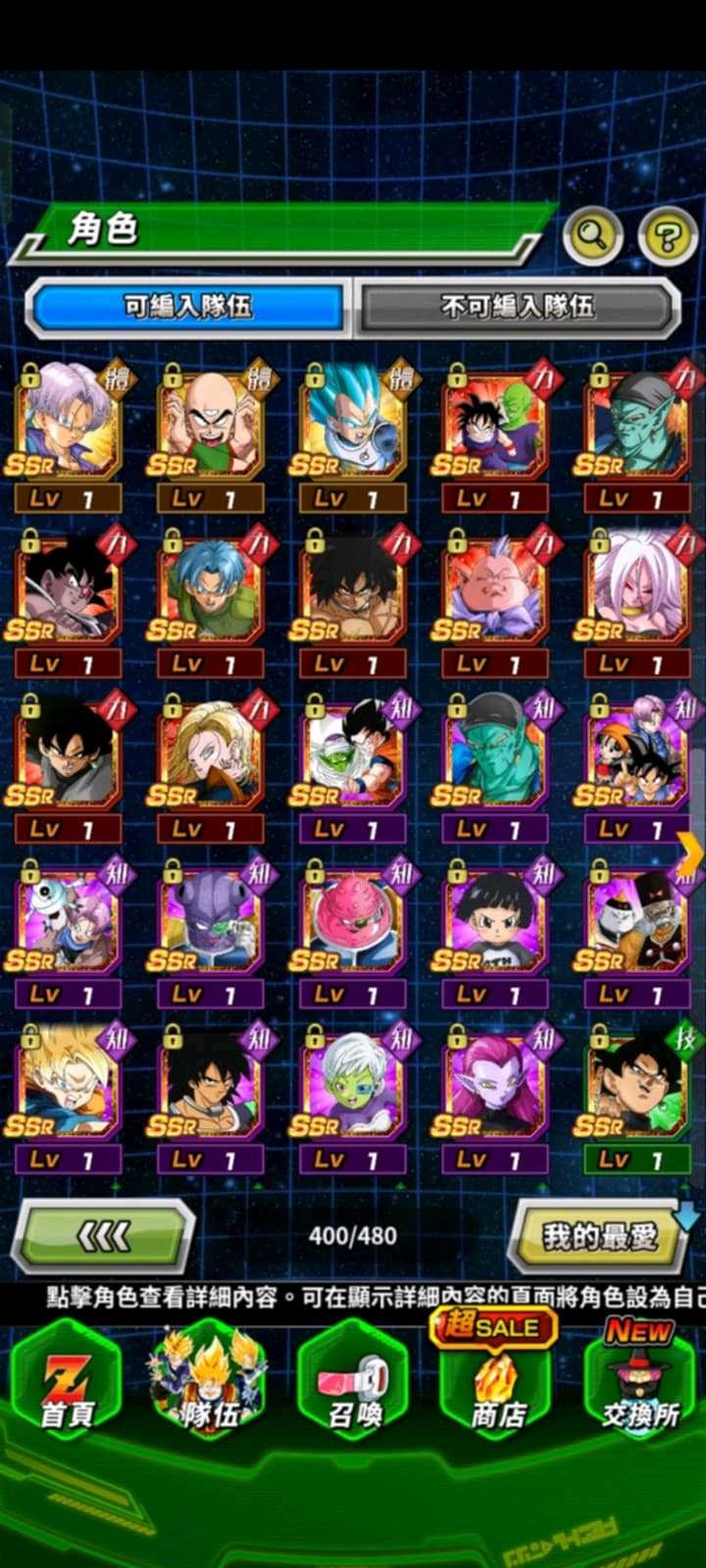Switch to the 可編入隊伍 tab
The height and width of the screenshot is (1568, 706).
point(187,307)
